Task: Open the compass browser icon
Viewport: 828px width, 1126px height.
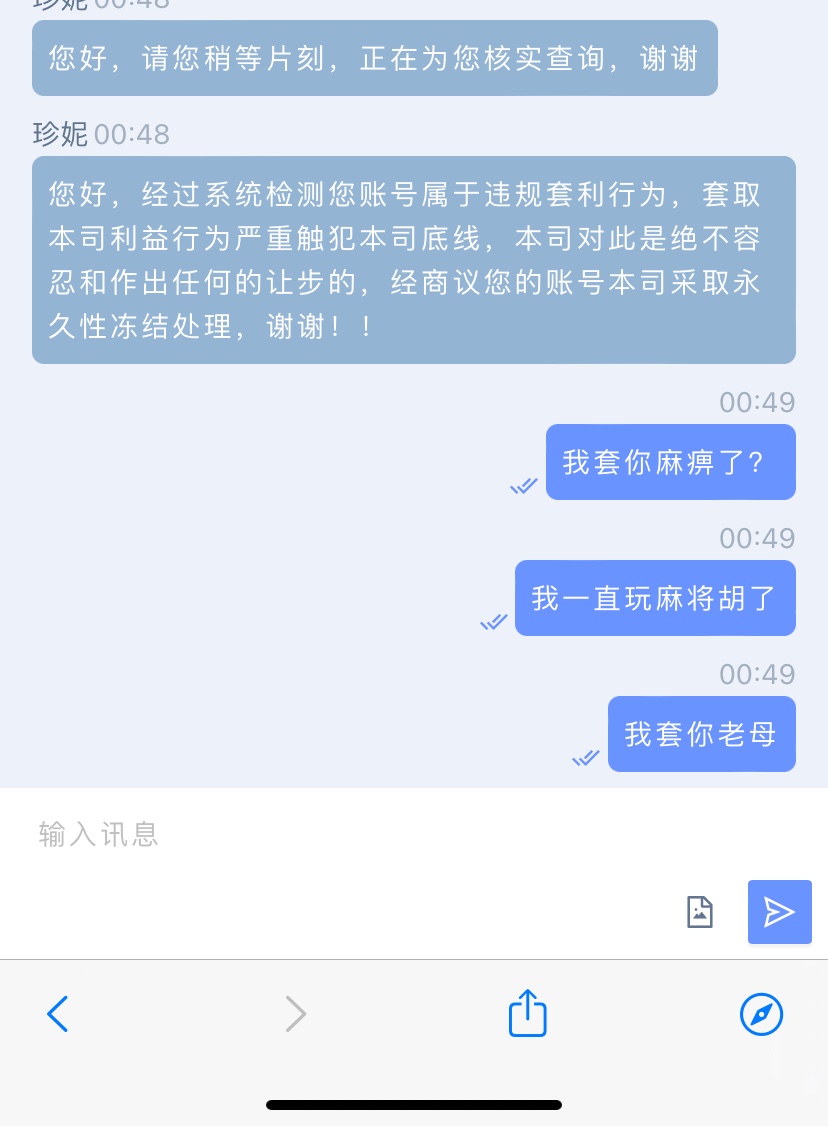Action: pos(761,1014)
